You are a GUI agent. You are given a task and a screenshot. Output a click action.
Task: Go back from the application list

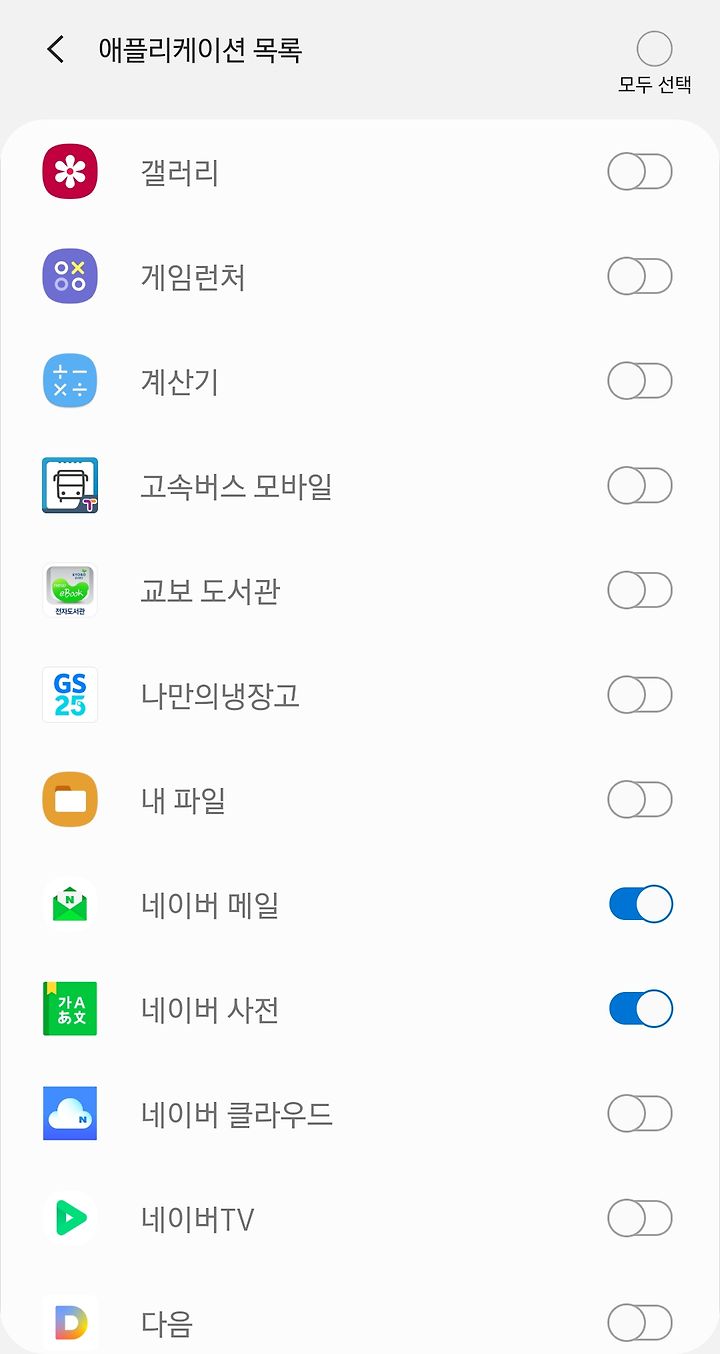coord(55,49)
